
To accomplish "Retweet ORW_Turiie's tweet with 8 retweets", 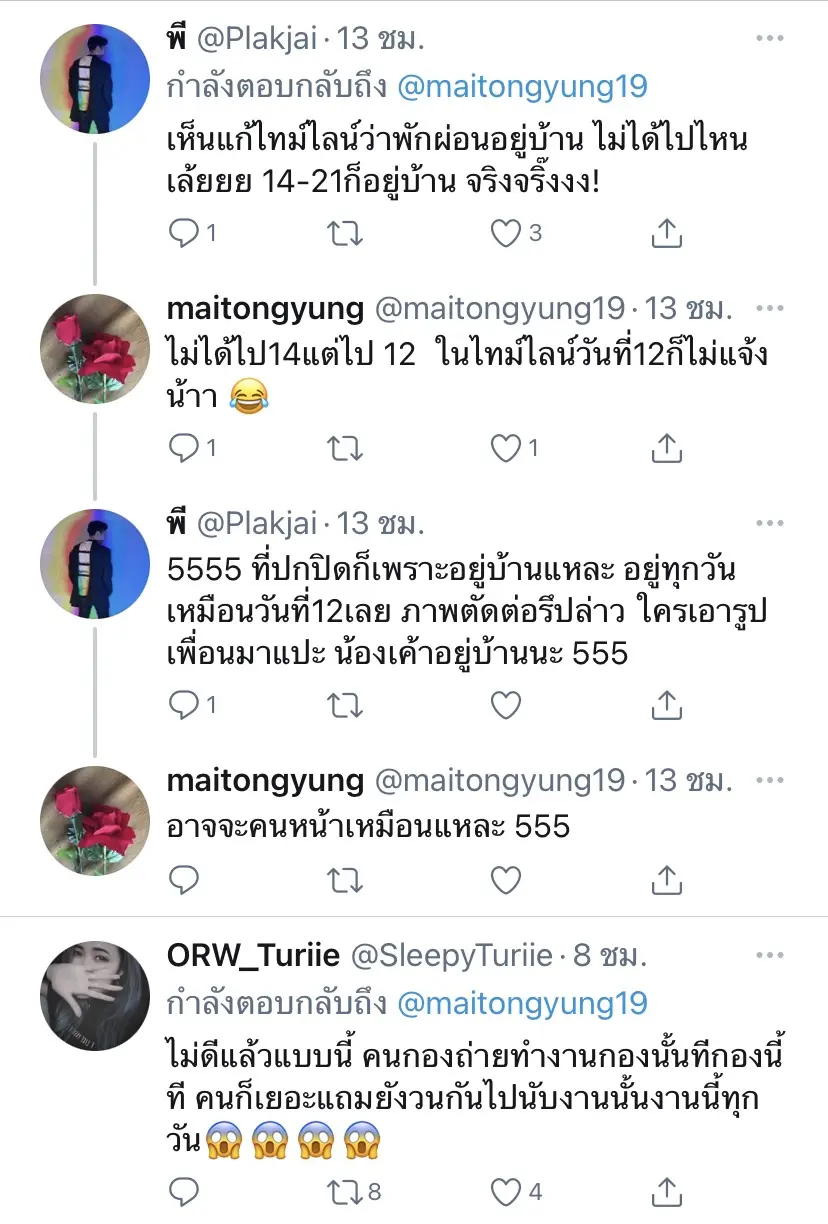I will (346, 1191).
